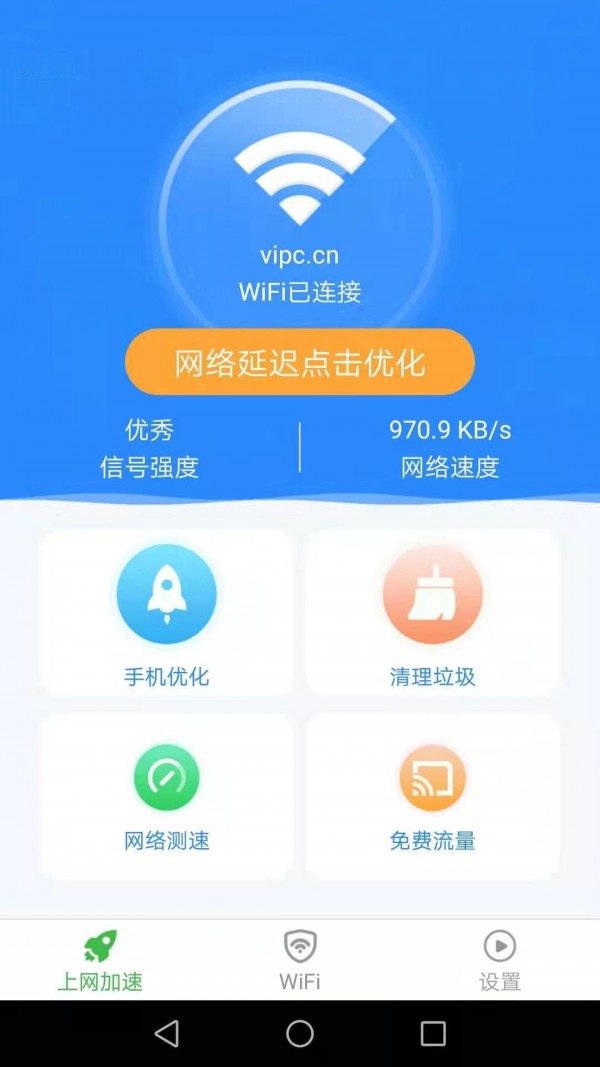This screenshot has height=1067, width=600.
Task: Tap the system back button
Action: pos(167,1033)
